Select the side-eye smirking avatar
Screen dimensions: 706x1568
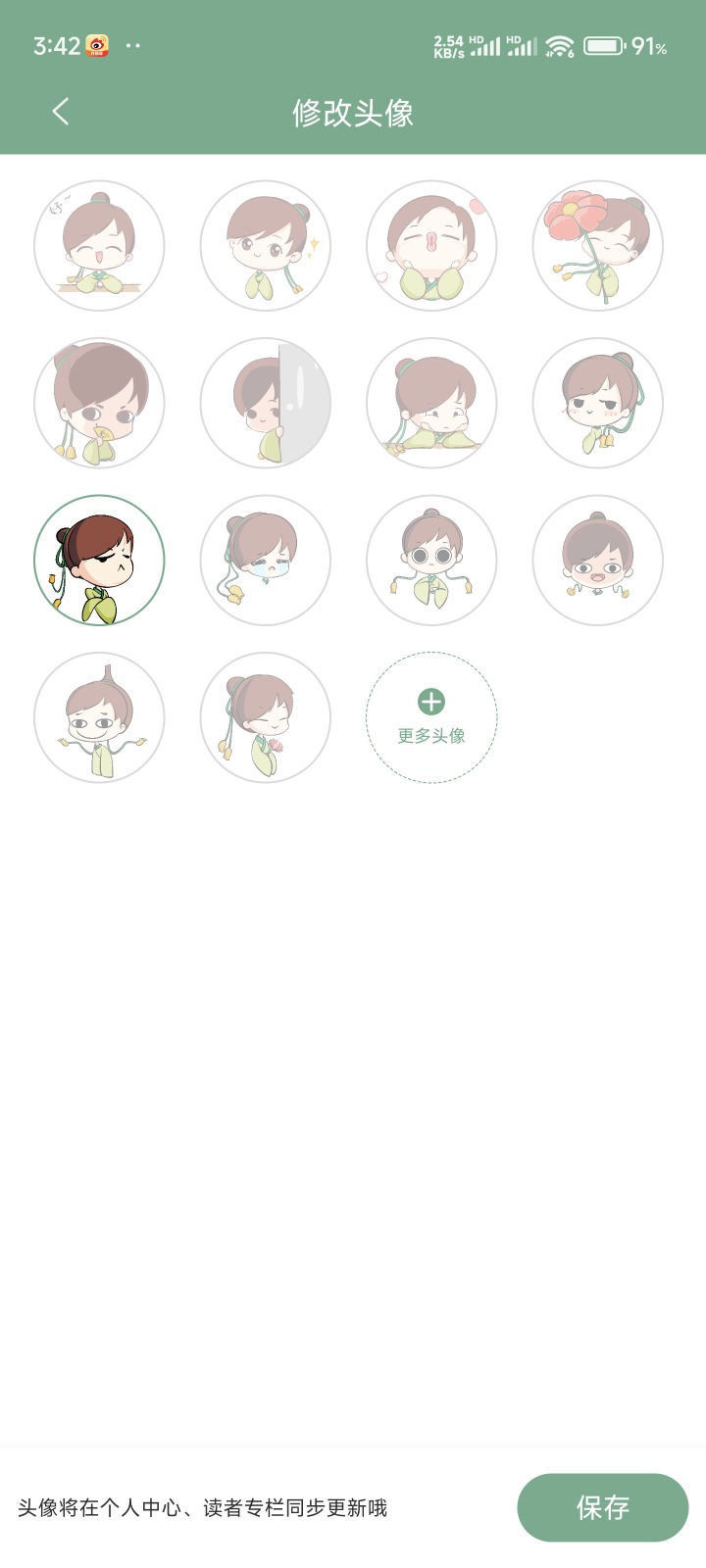click(597, 403)
